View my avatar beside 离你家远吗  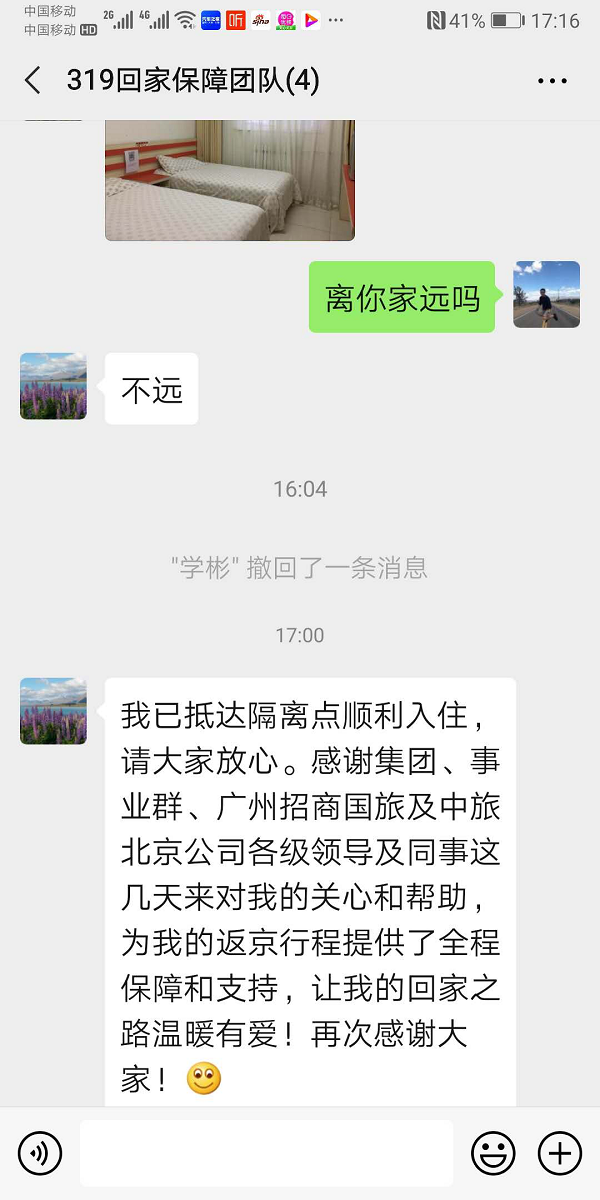[x=546, y=295]
